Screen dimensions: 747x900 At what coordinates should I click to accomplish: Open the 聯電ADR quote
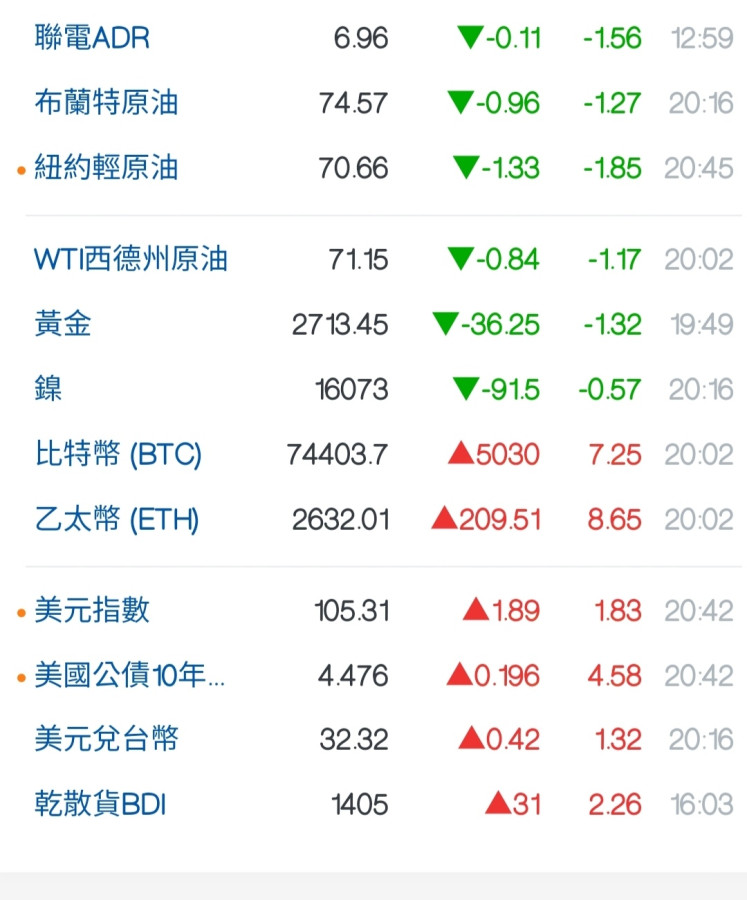click(x=92, y=39)
